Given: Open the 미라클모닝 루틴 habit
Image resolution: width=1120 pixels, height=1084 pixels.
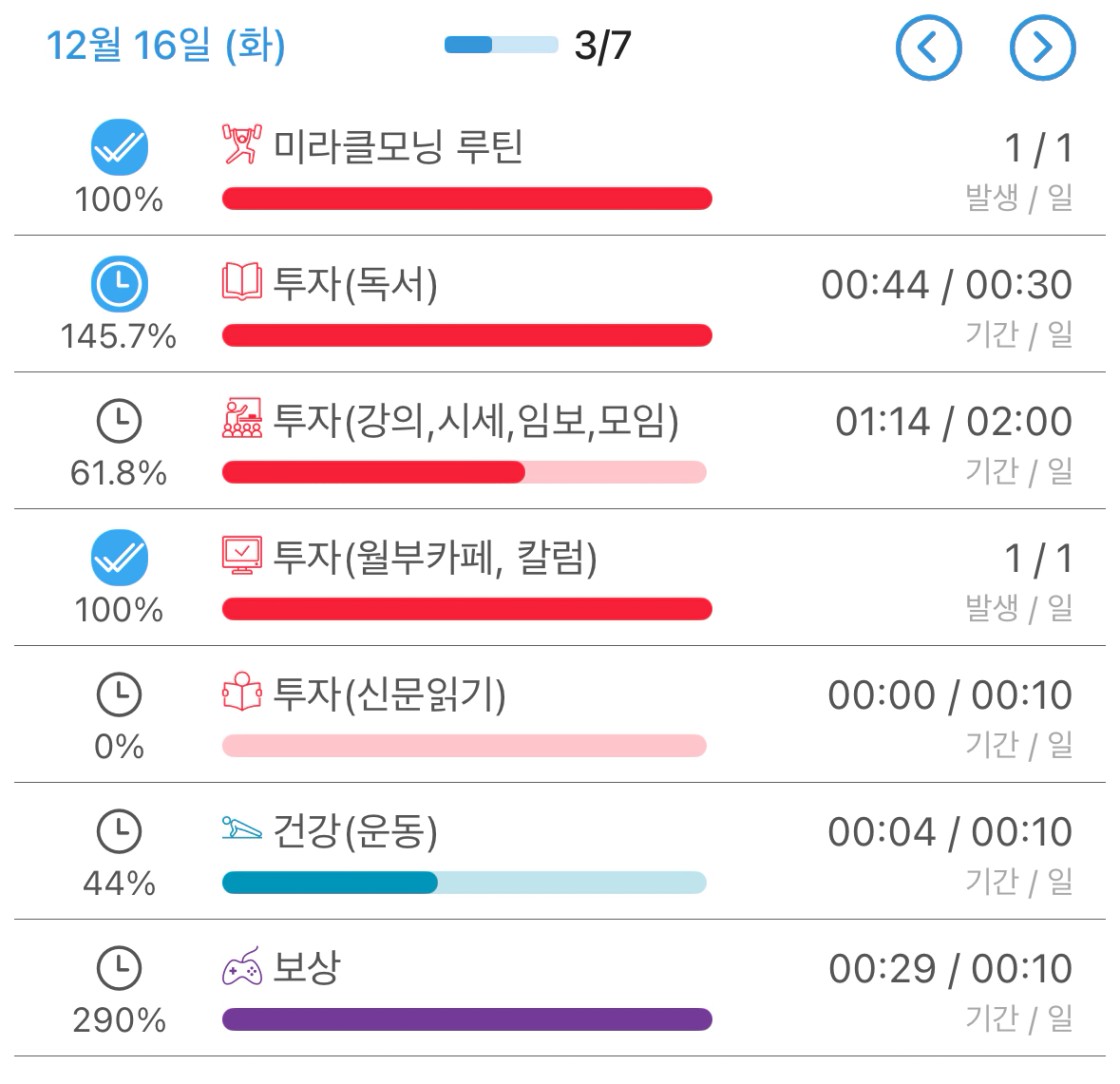Looking at the screenshot, I should click(398, 148).
